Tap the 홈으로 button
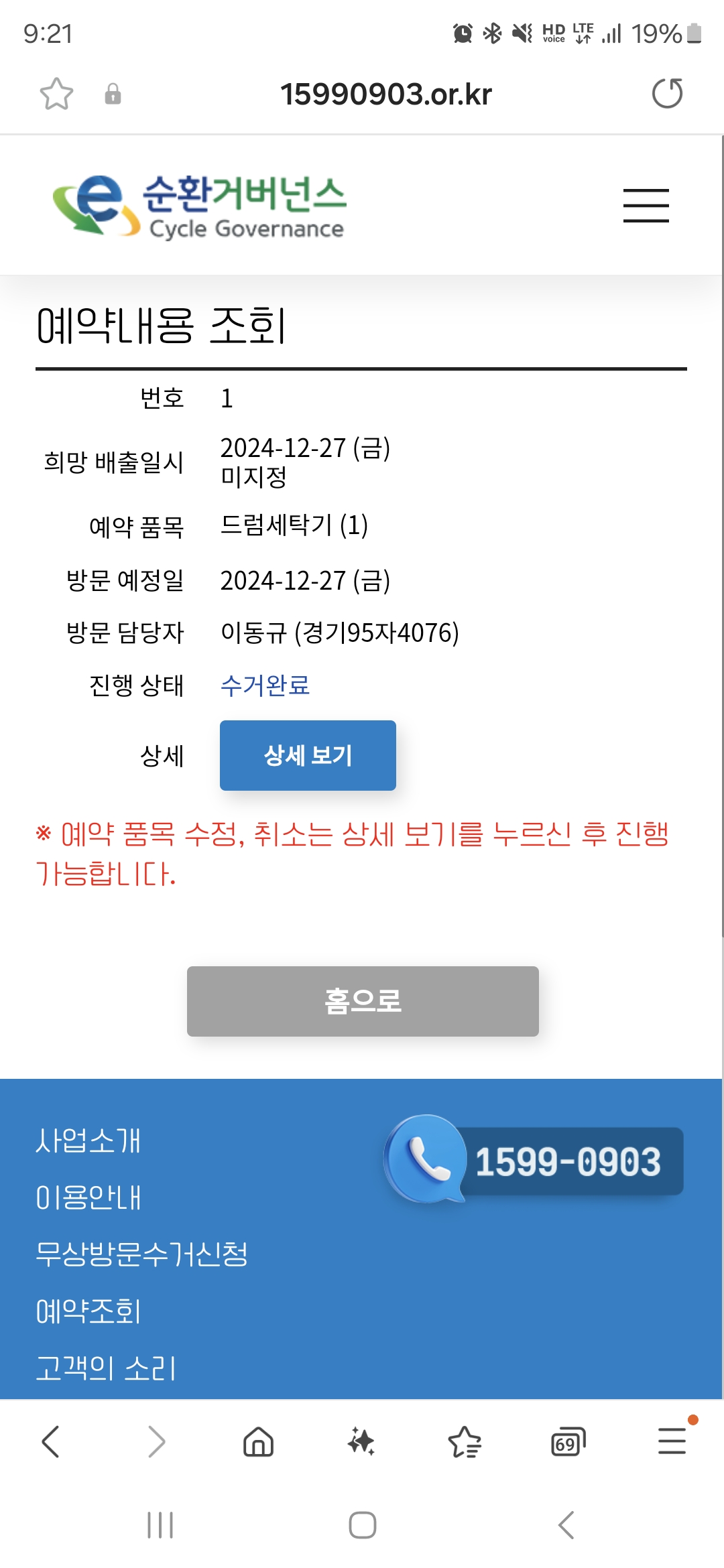724x1568 pixels. tap(363, 1001)
